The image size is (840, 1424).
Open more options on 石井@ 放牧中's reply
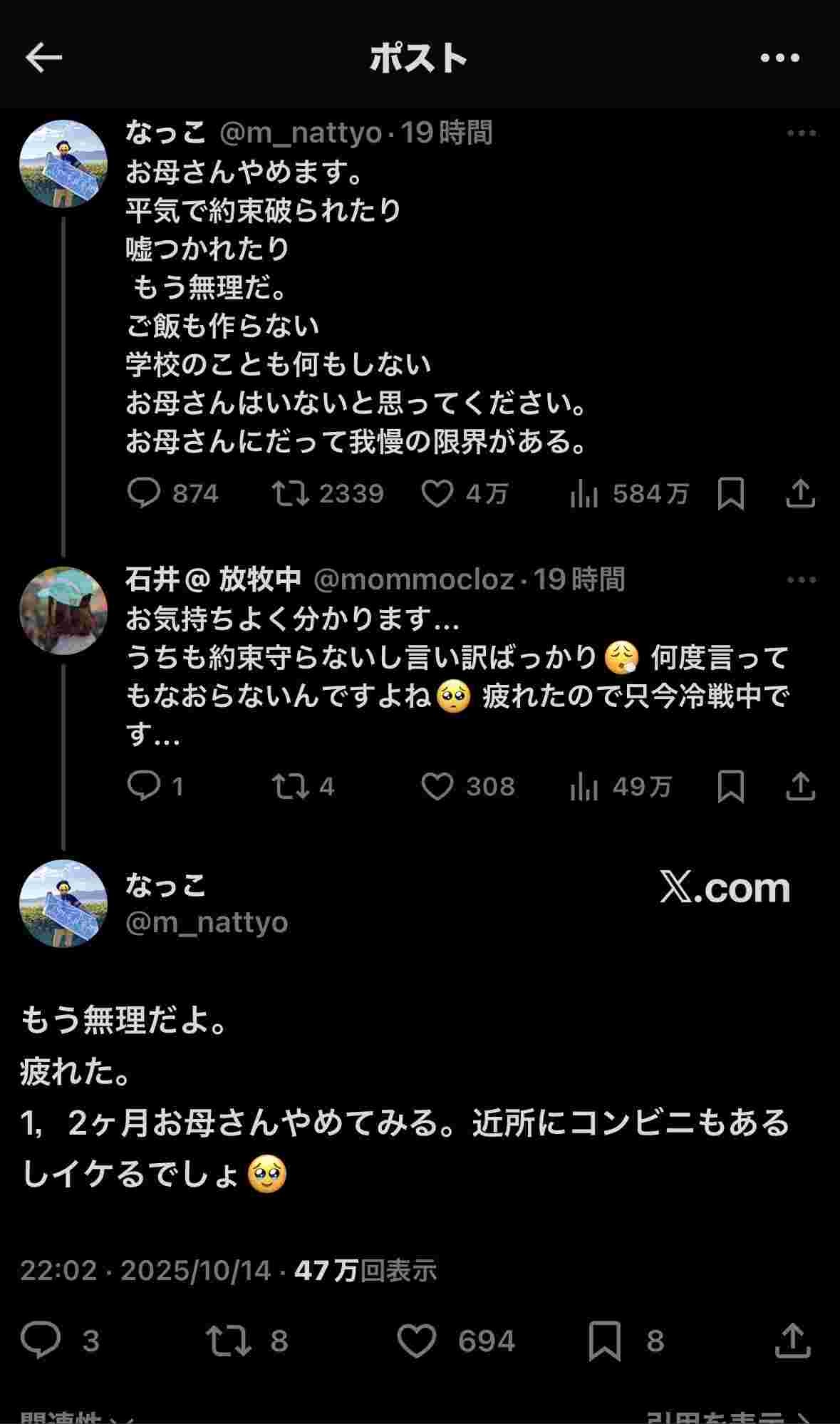pyautogui.click(x=801, y=580)
